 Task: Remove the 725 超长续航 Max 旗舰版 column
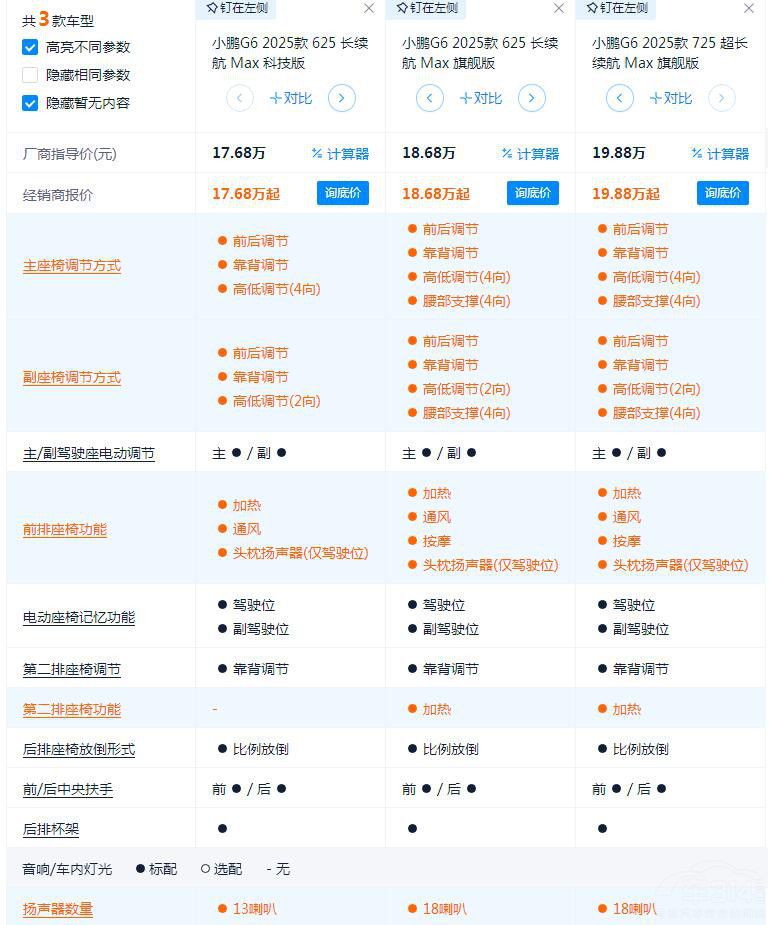pyautogui.click(x=749, y=8)
